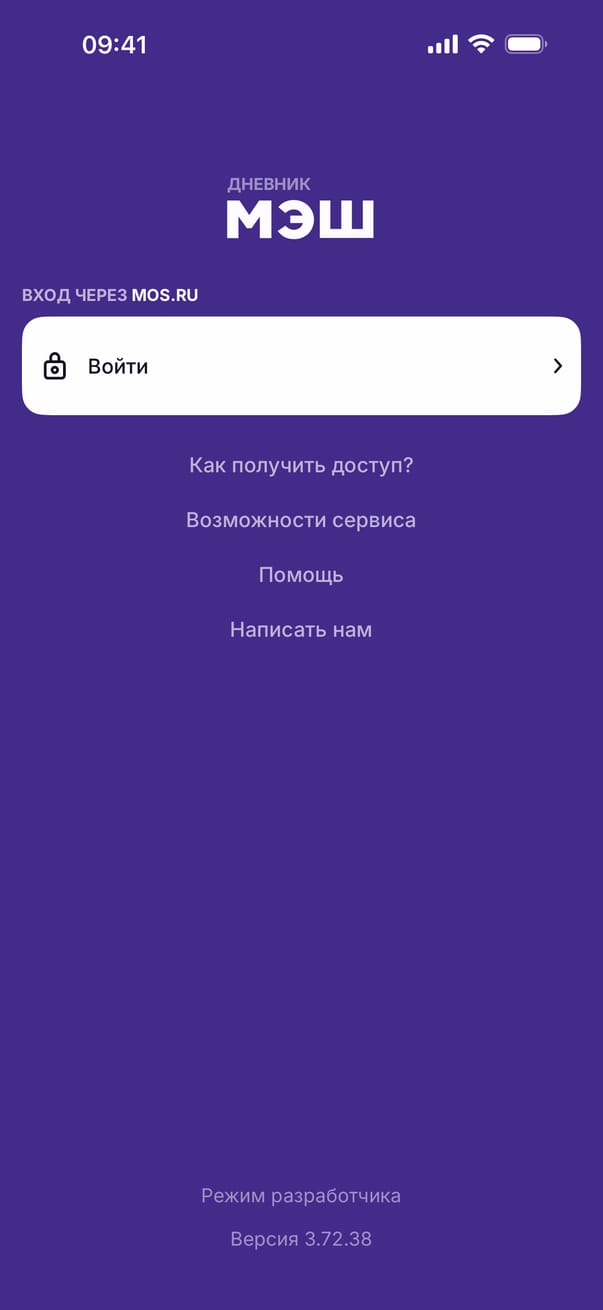The width and height of the screenshot is (603, 1310).
Task: Open Возможности сервиса link
Action: [301, 520]
